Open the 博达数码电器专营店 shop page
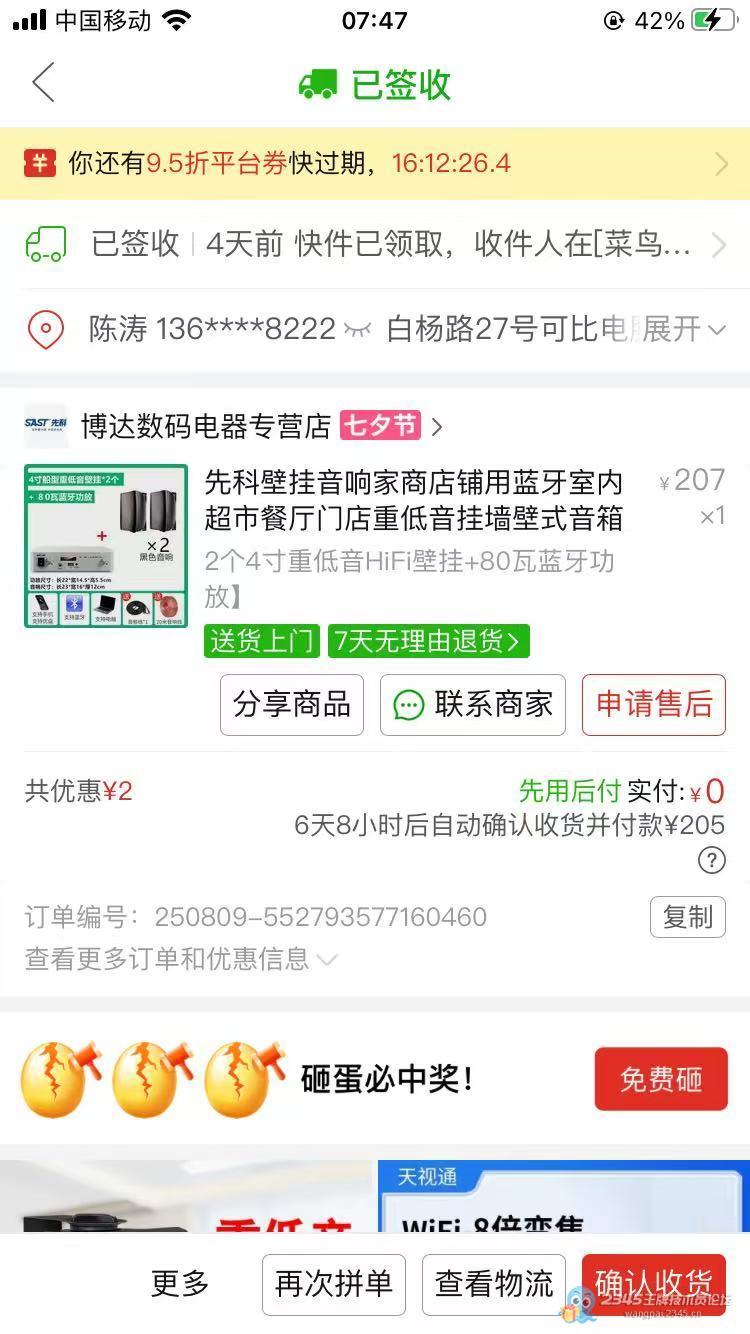The width and height of the screenshot is (750, 1334). click(x=205, y=427)
